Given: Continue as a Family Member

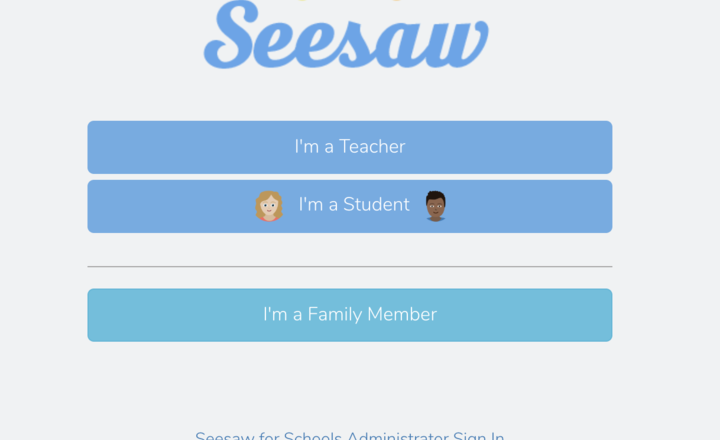Looking at the screenshot, I should (x=349, y=314).
